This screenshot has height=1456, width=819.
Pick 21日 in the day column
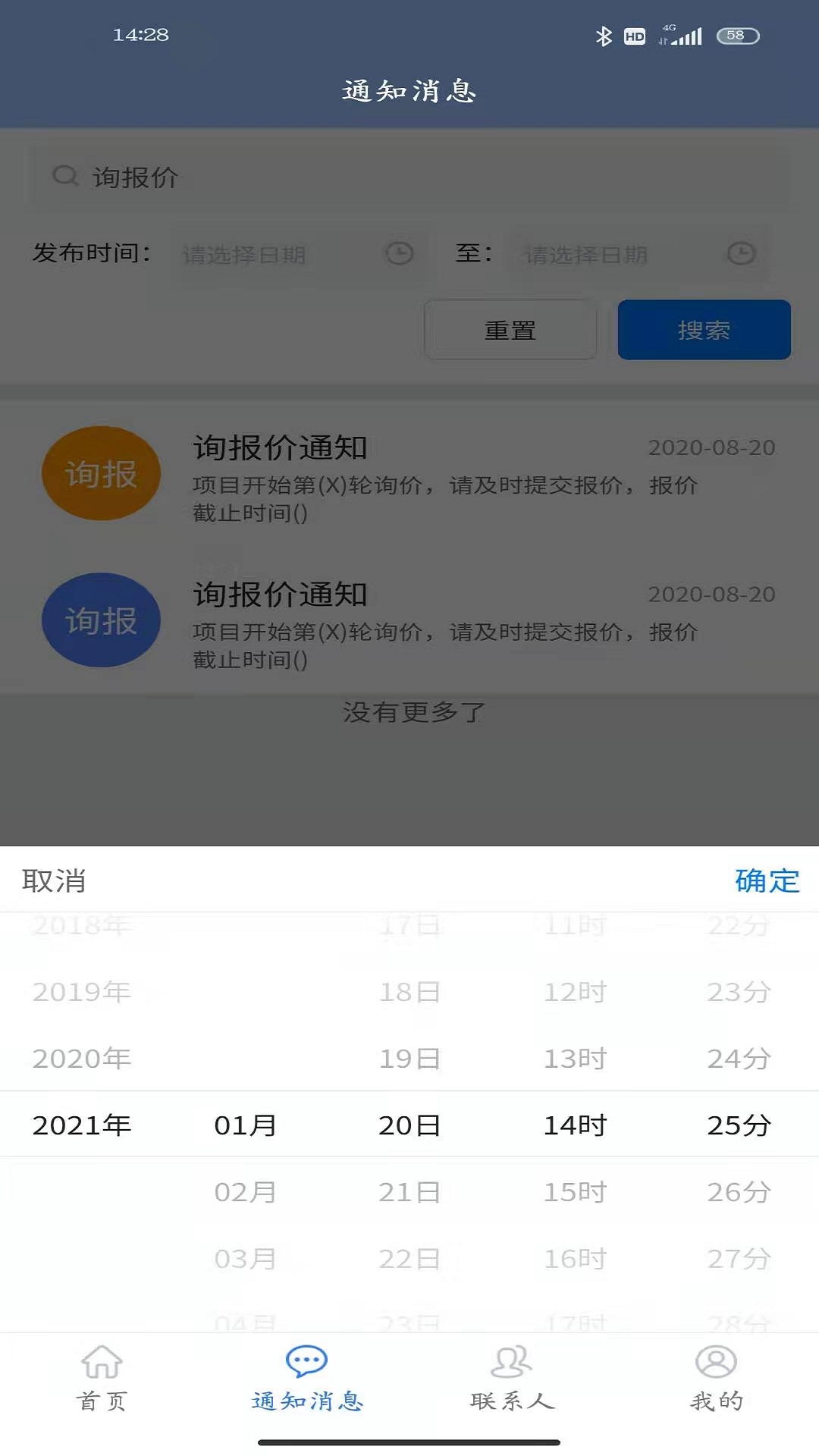coord(409,1192)
